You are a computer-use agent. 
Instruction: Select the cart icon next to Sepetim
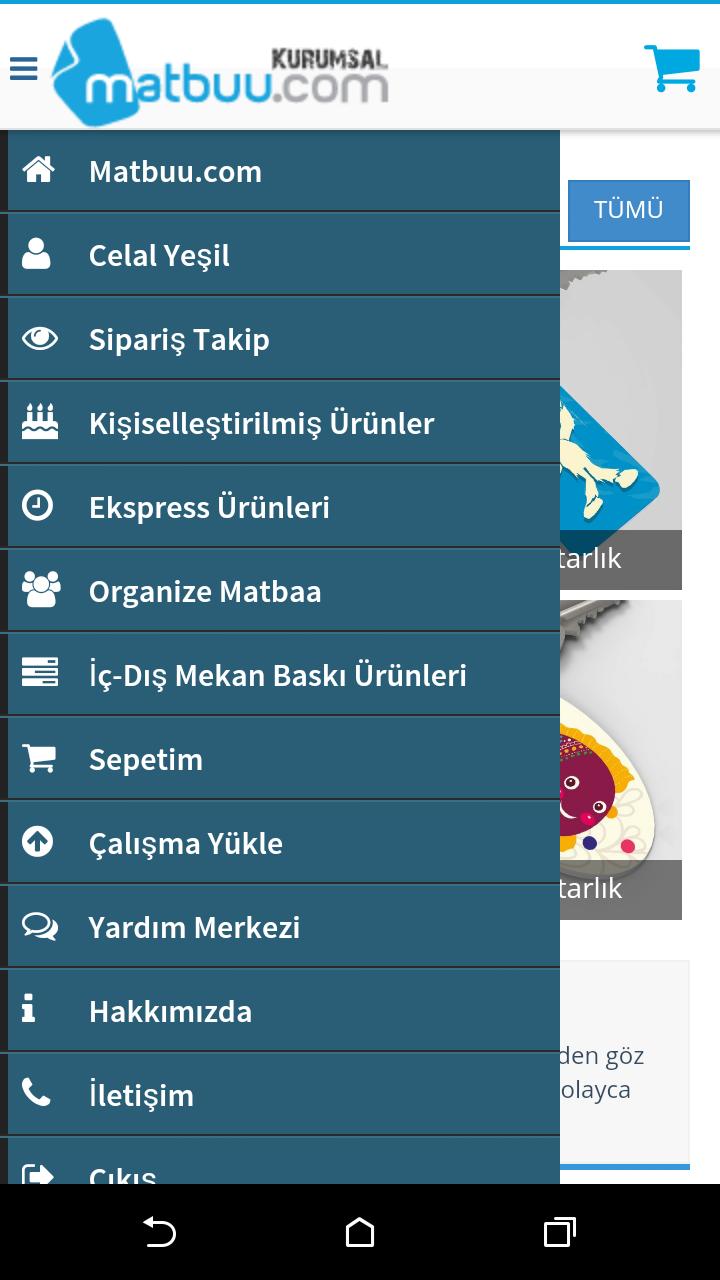pos(38,758)
